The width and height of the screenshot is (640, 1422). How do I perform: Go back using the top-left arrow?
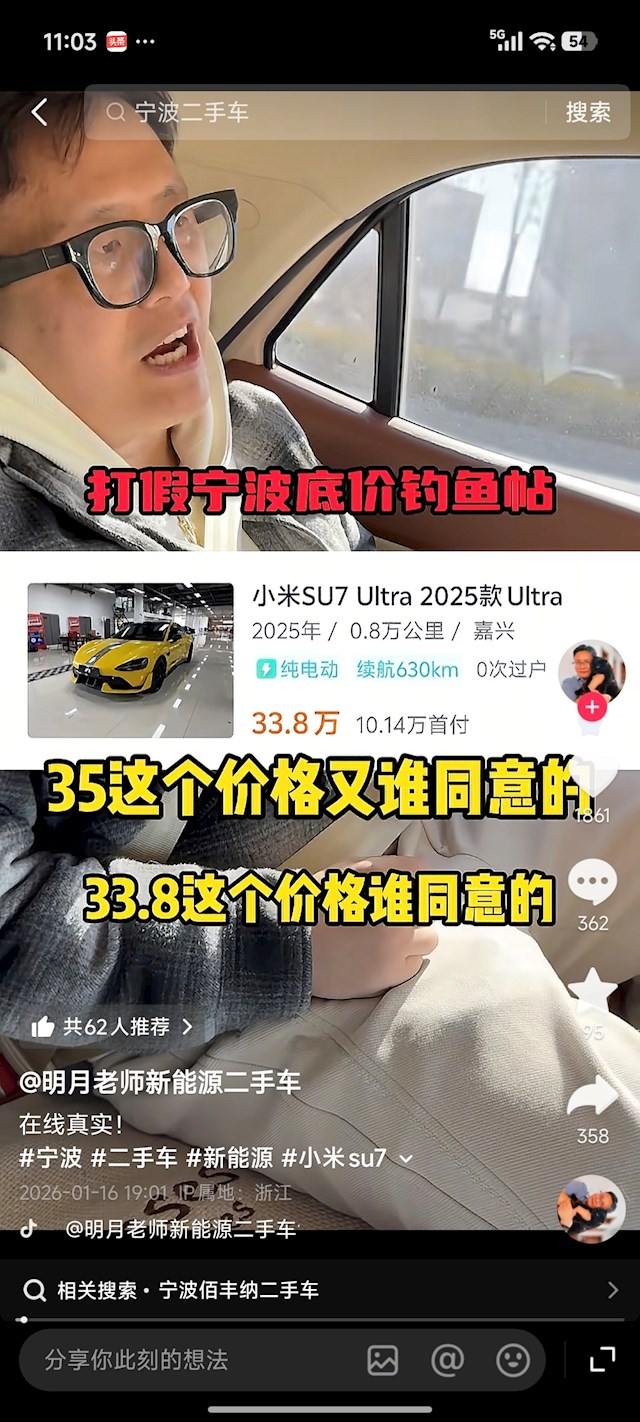39,112
